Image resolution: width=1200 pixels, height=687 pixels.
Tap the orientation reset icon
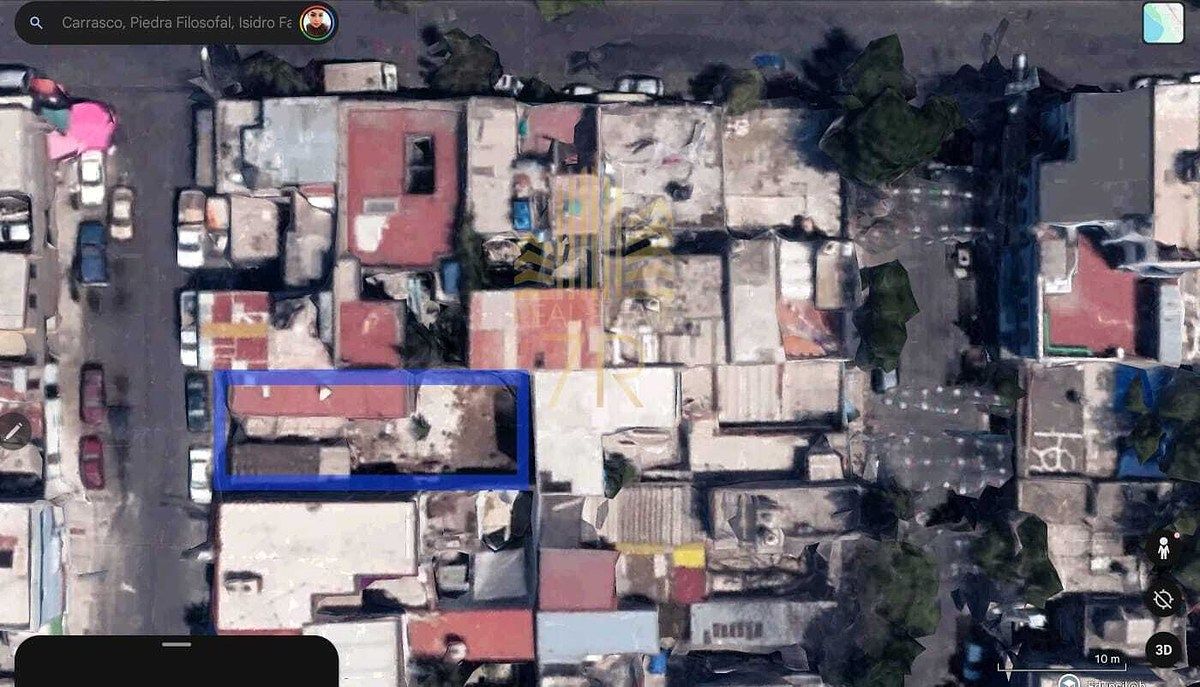pos(1163,599)
